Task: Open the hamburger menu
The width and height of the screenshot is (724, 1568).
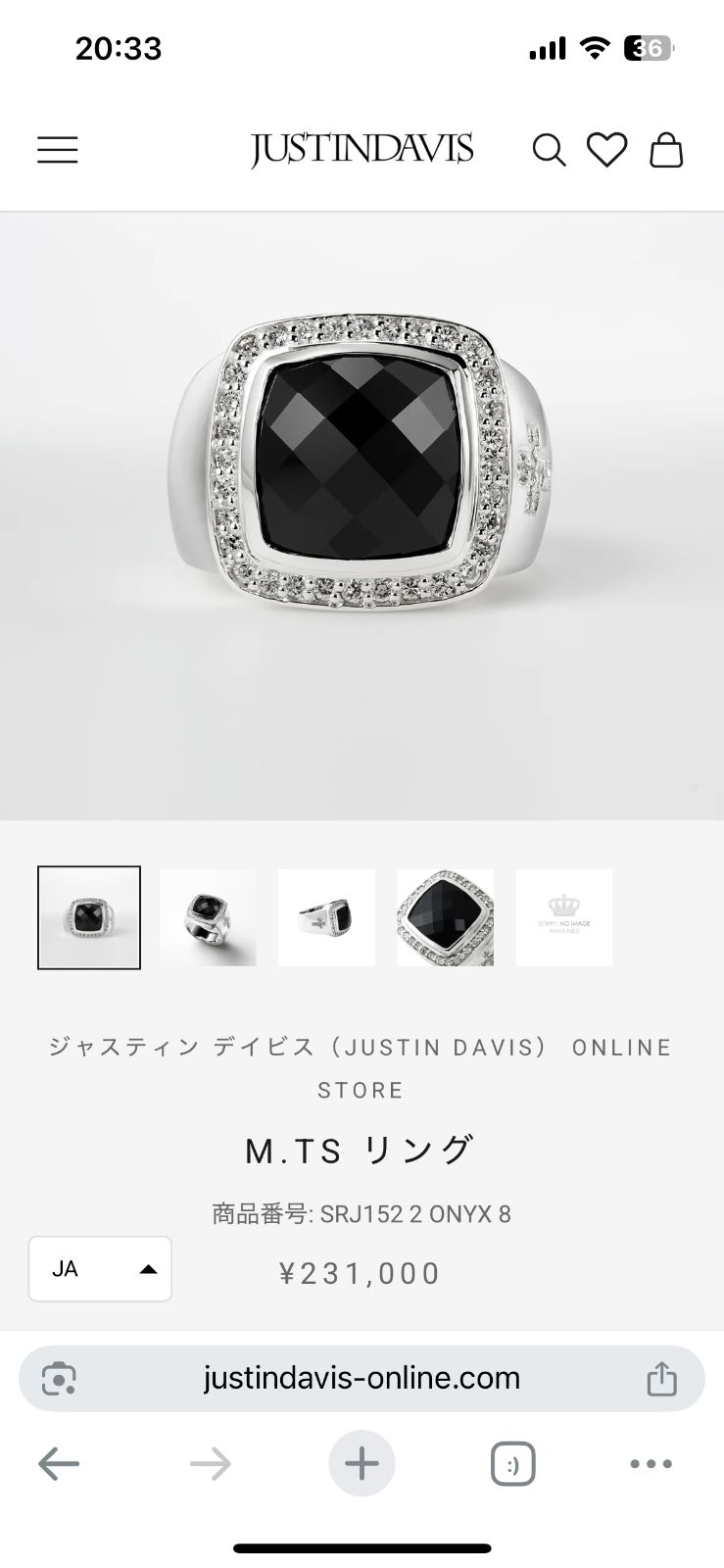Action: click(58, 149)
